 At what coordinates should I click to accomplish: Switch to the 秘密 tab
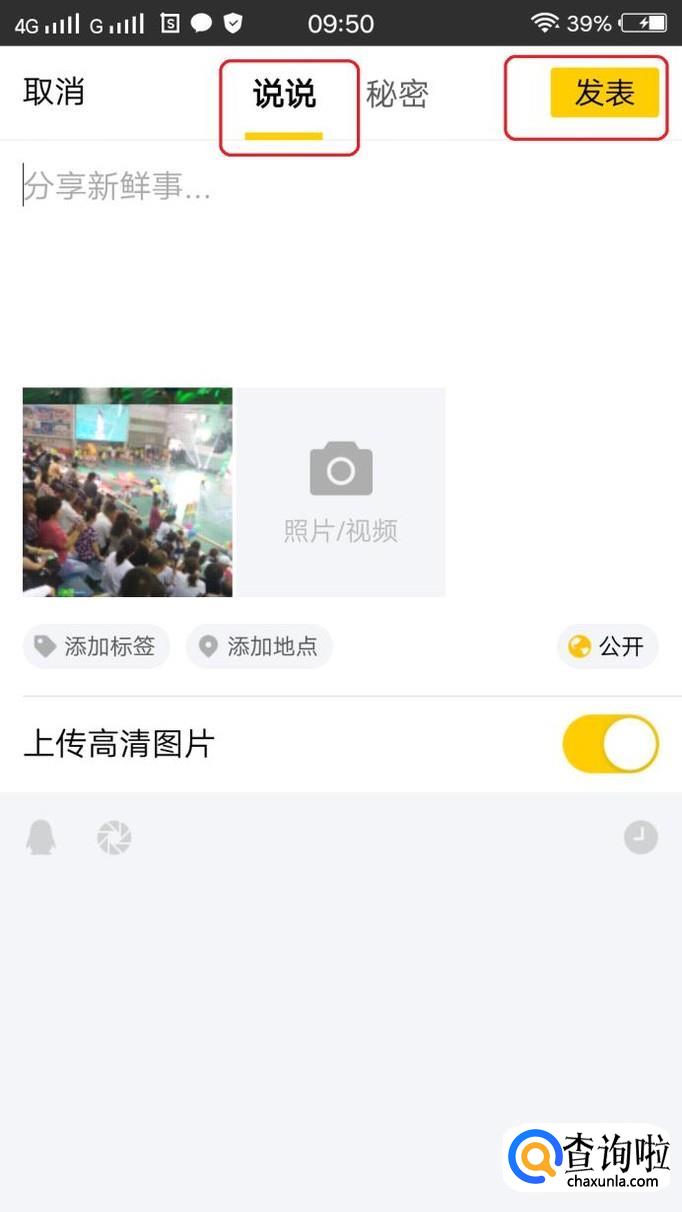pos(397,95)
